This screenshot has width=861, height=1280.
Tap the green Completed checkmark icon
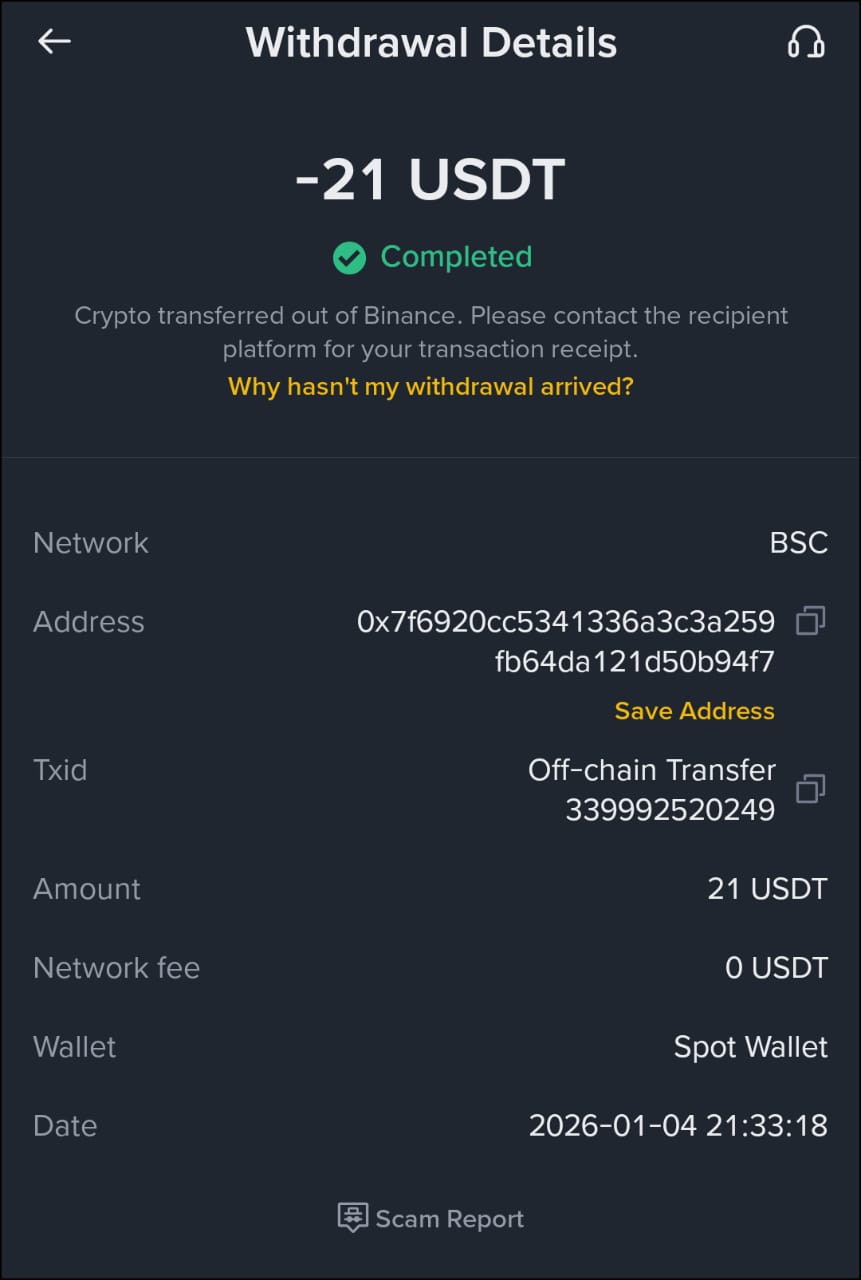coord(348,257)
